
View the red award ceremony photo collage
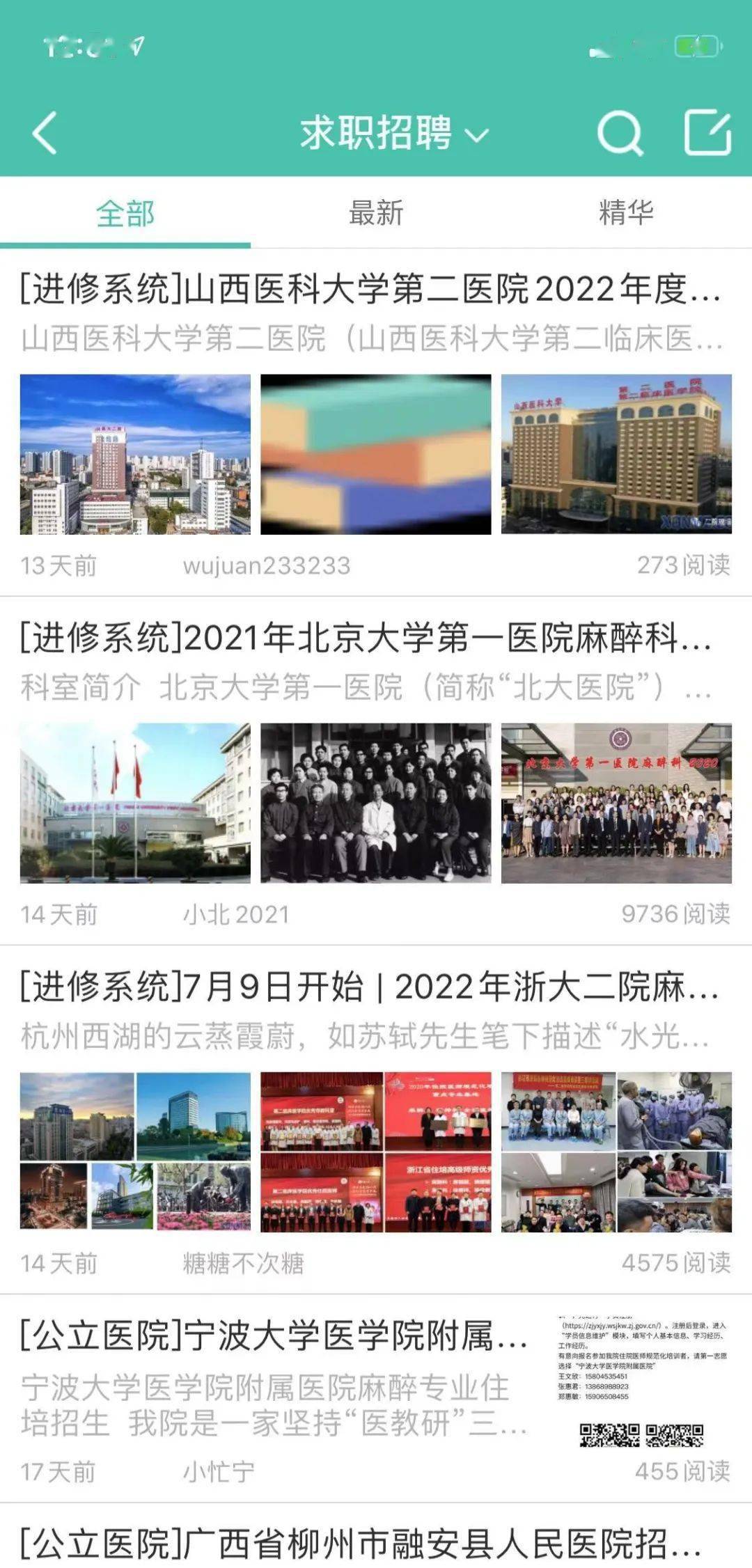376,1152
